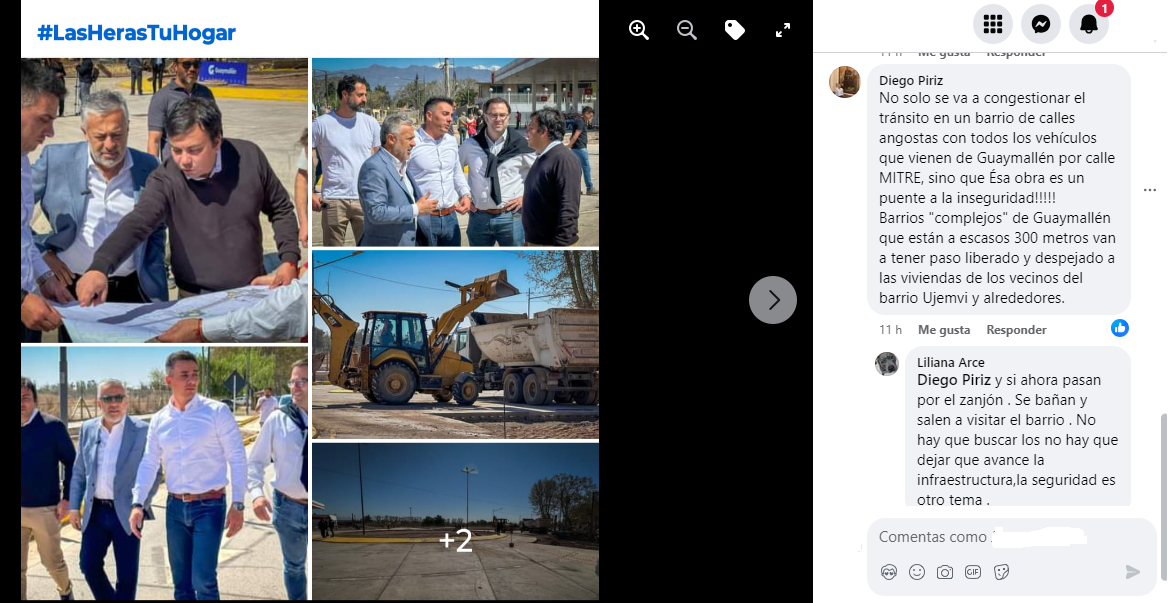Viewport: 1169px width, 603px height.
Task: Open the Facebook menu grid
Action: (x=992, y=24)
